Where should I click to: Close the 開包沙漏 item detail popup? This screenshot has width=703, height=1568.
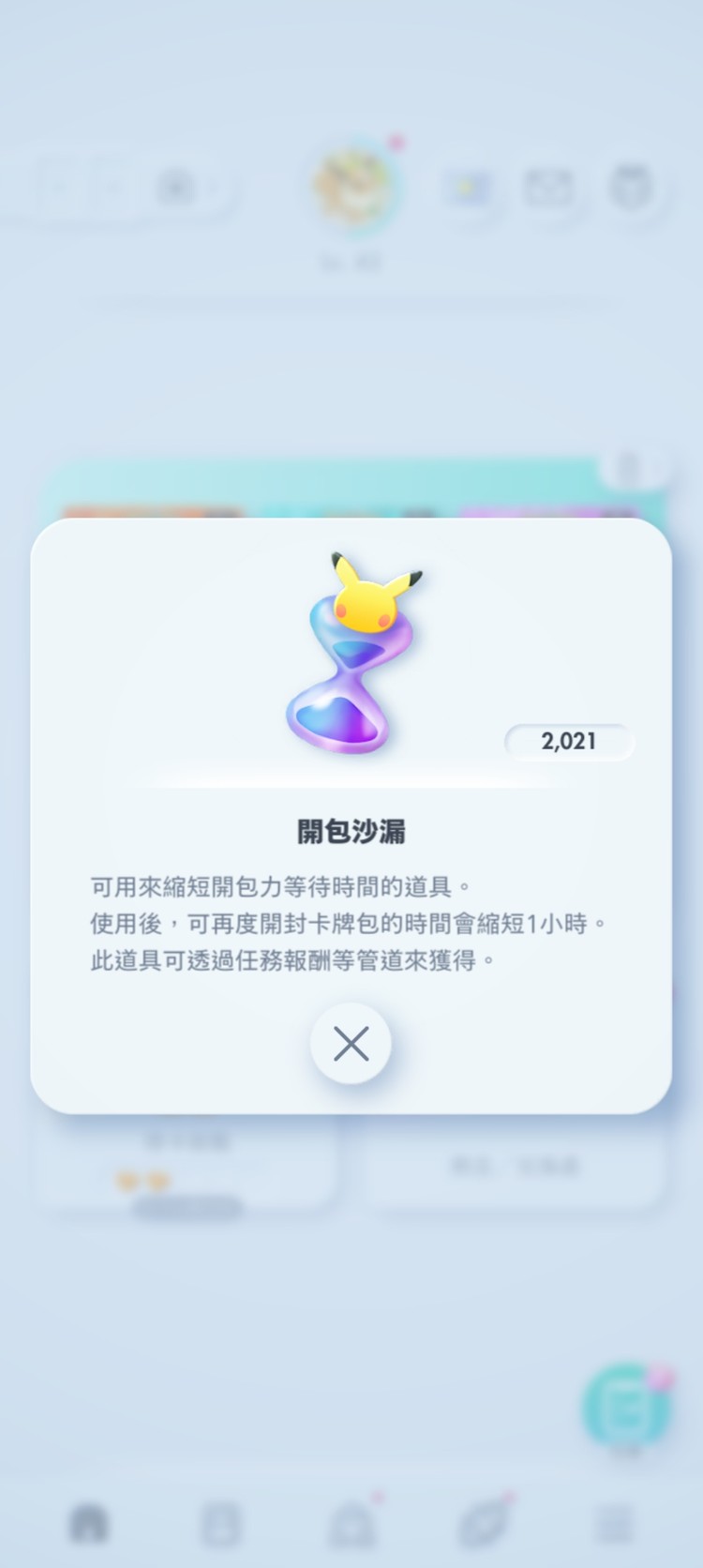point(351,1044)
